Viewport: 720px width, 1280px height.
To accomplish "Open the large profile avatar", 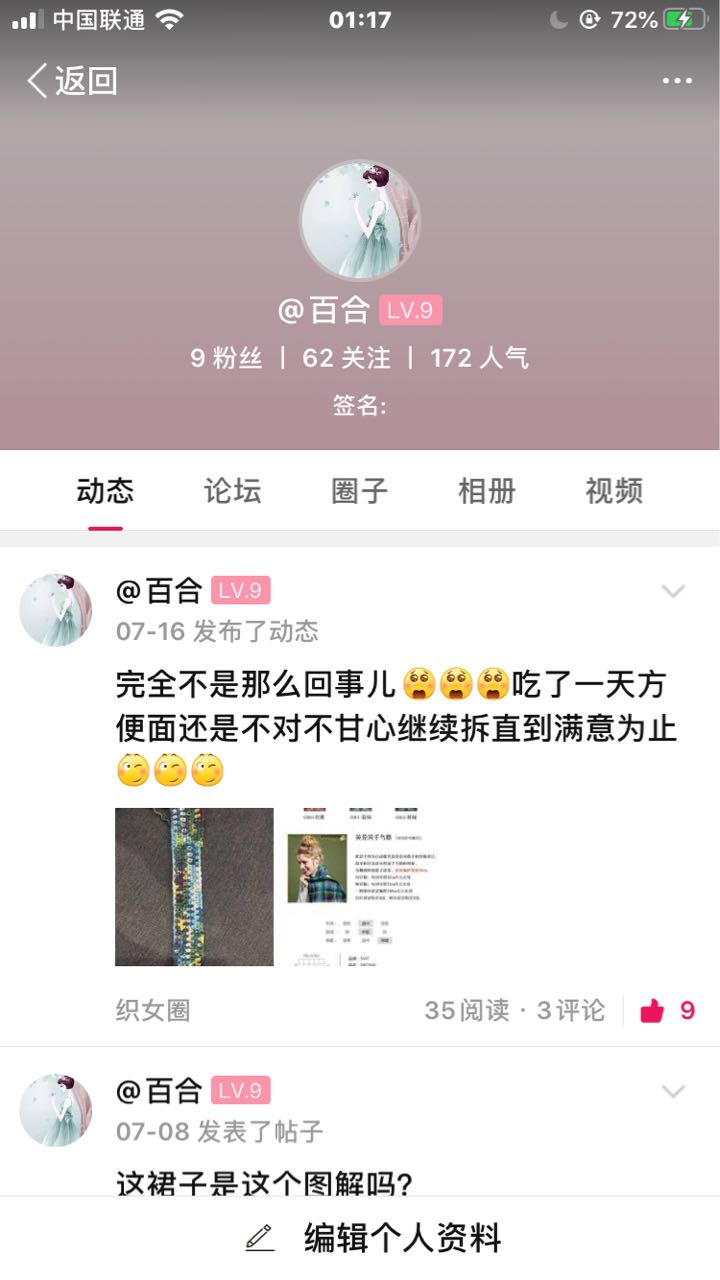I will point(360,220).
